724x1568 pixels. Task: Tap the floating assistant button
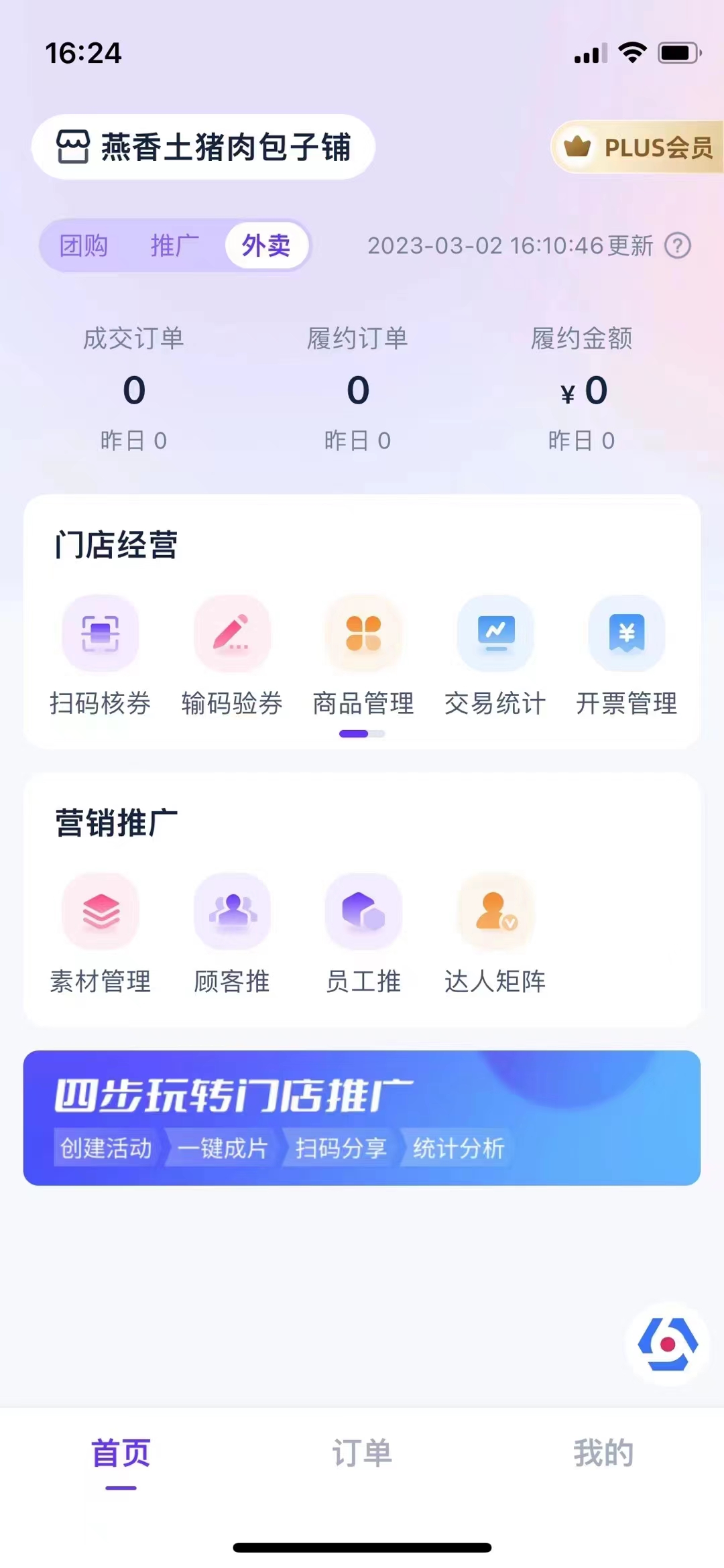point(668,1343)
